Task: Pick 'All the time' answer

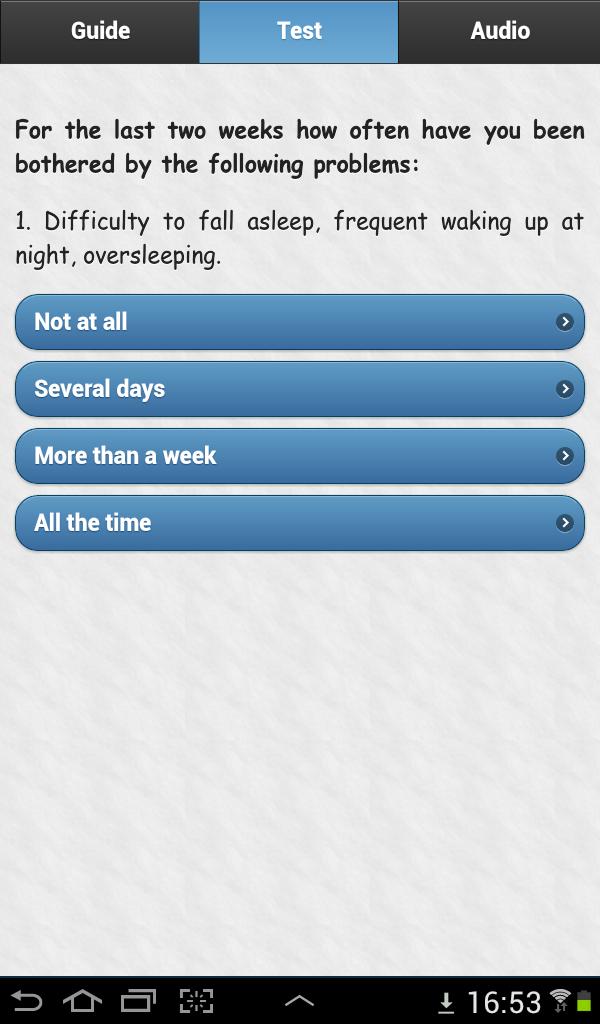Action: [299, 523]
